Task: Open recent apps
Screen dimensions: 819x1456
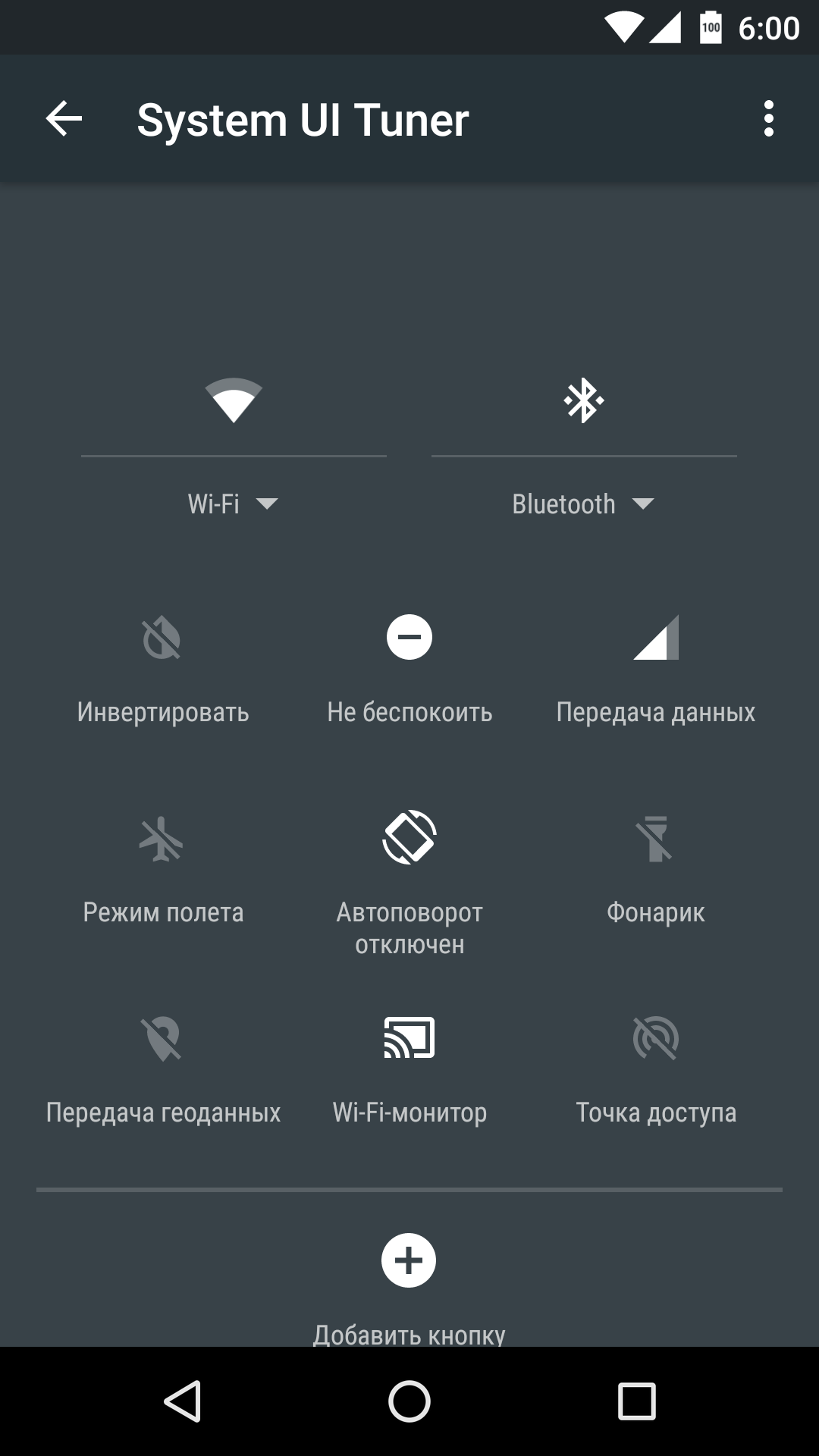Action: [636, 1401]
